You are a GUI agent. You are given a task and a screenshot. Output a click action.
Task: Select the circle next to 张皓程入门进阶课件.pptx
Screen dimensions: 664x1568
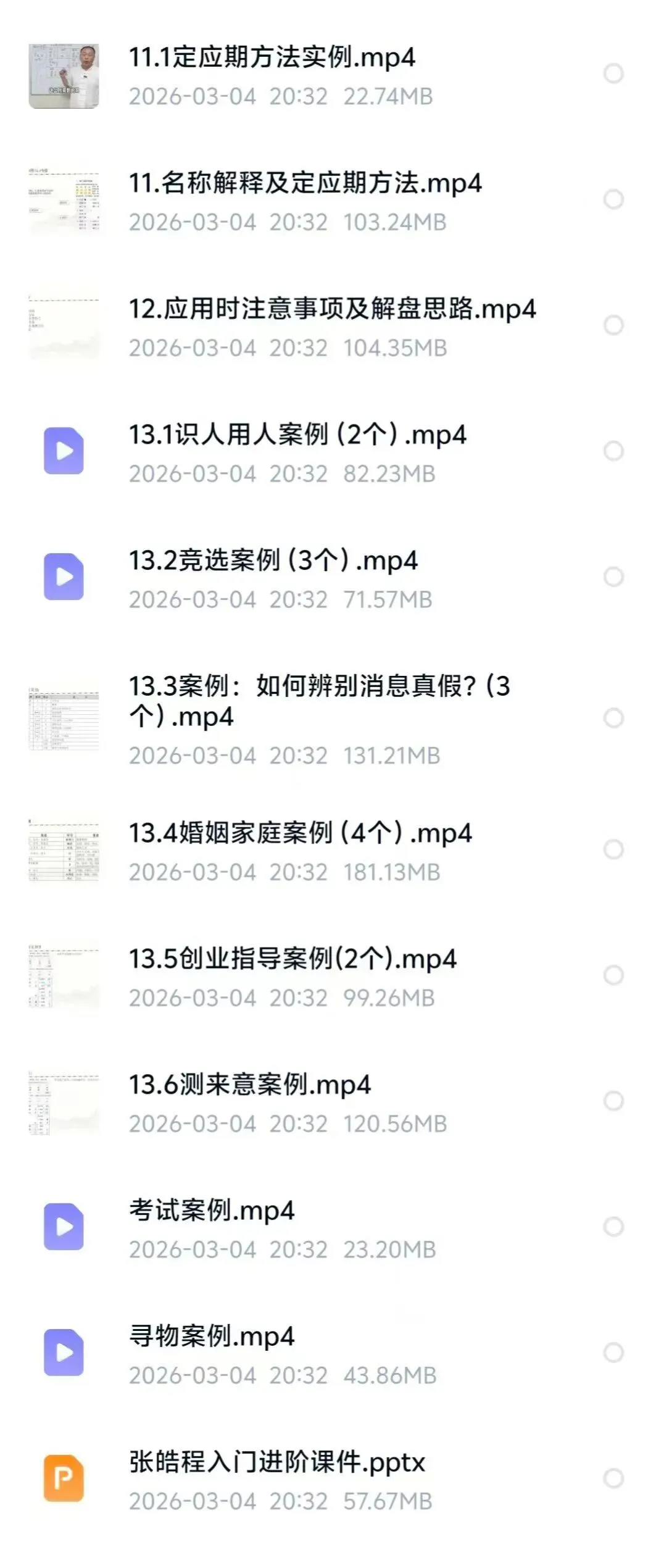613,1478
